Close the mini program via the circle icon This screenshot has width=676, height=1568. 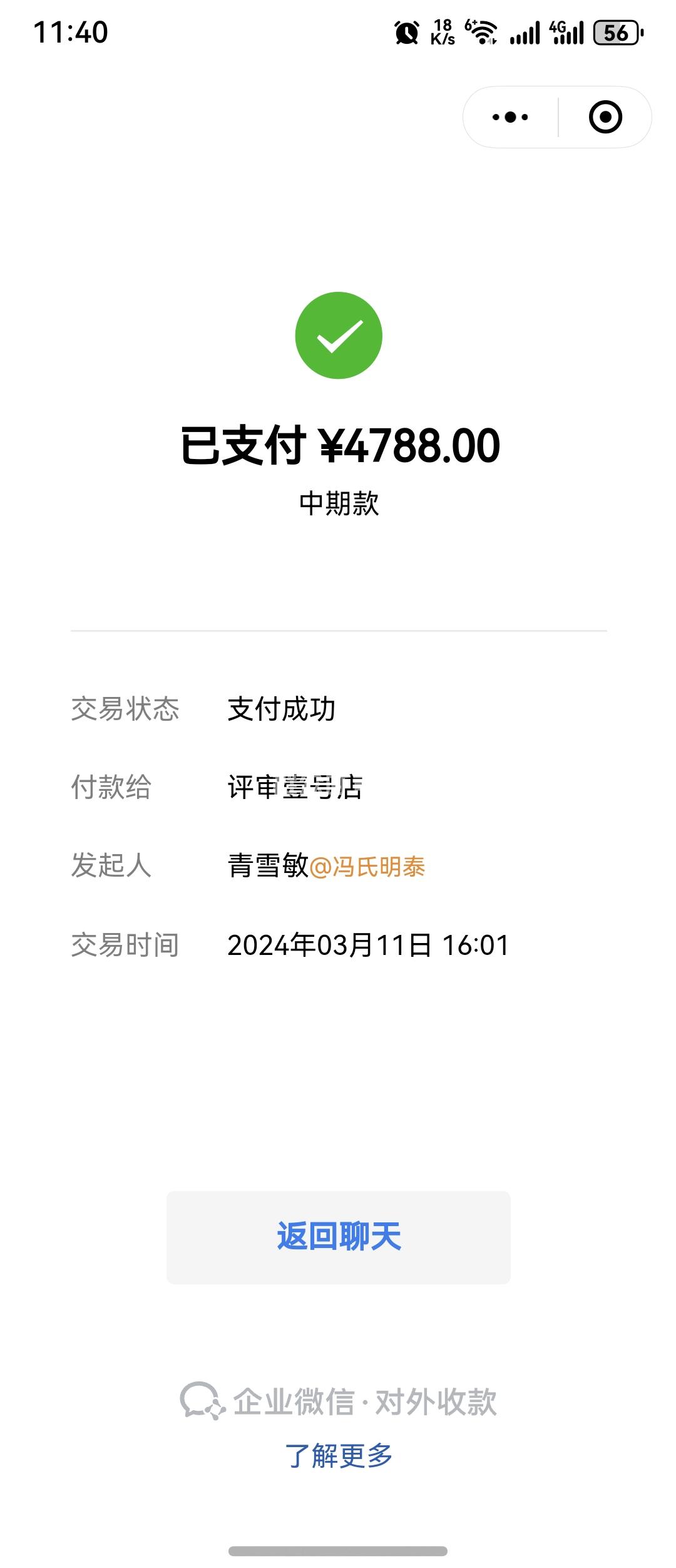605,117
